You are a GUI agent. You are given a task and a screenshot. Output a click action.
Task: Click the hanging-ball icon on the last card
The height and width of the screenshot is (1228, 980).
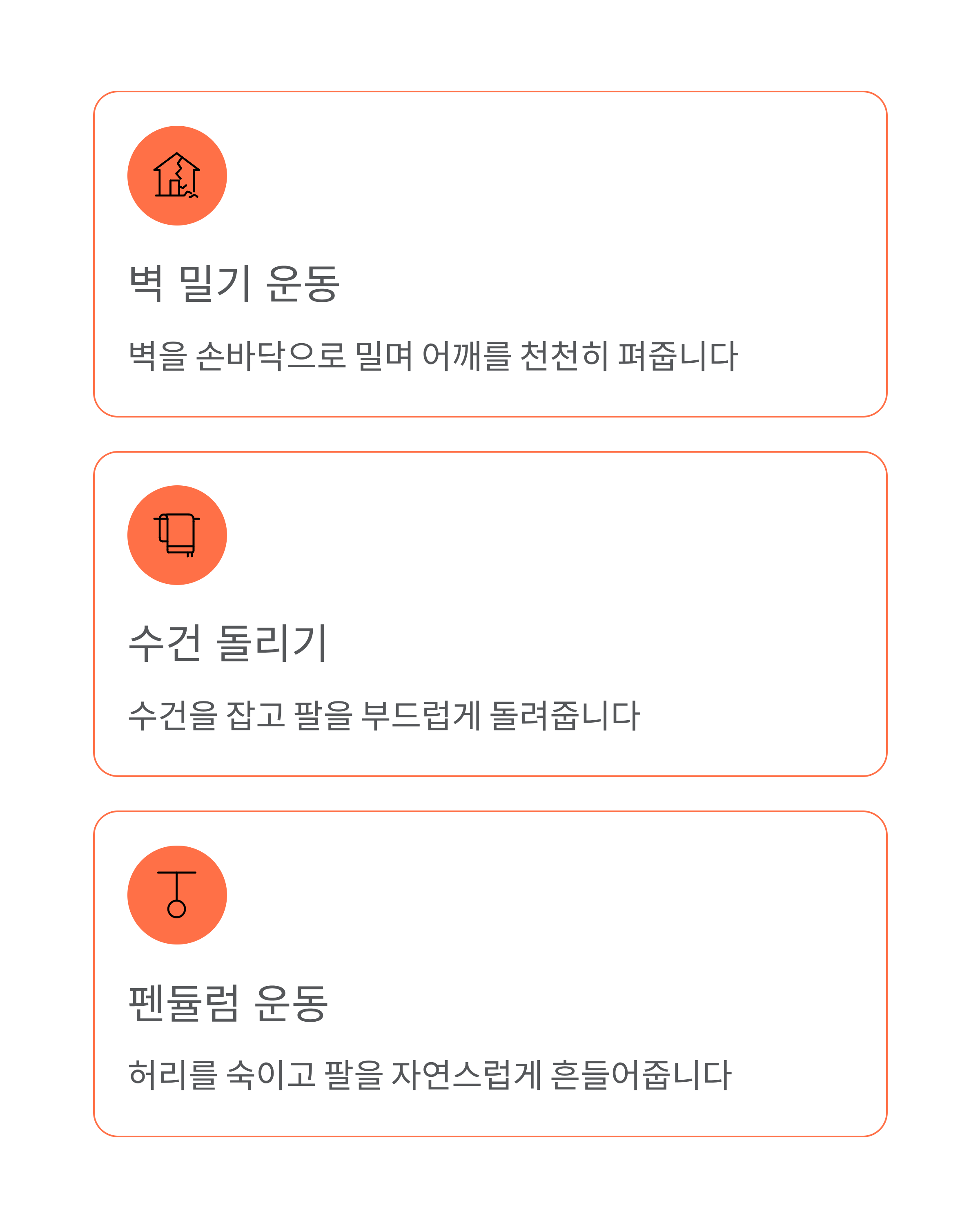177,894
